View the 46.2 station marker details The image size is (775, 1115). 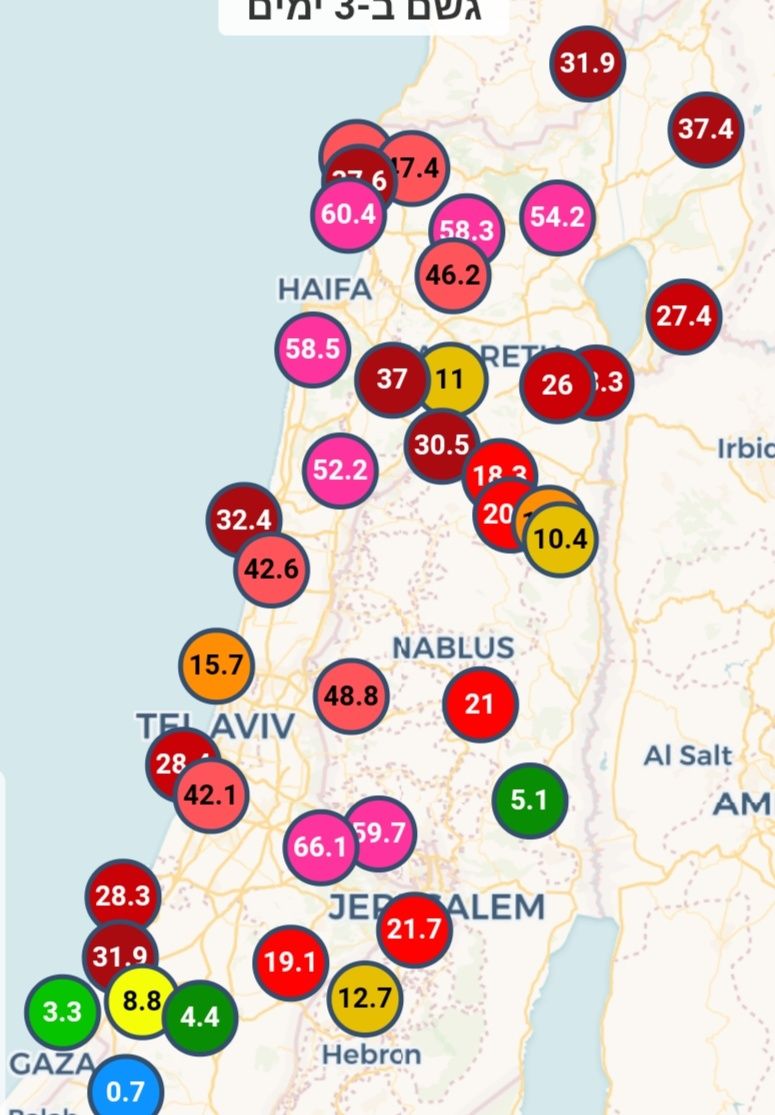point(453,275)
